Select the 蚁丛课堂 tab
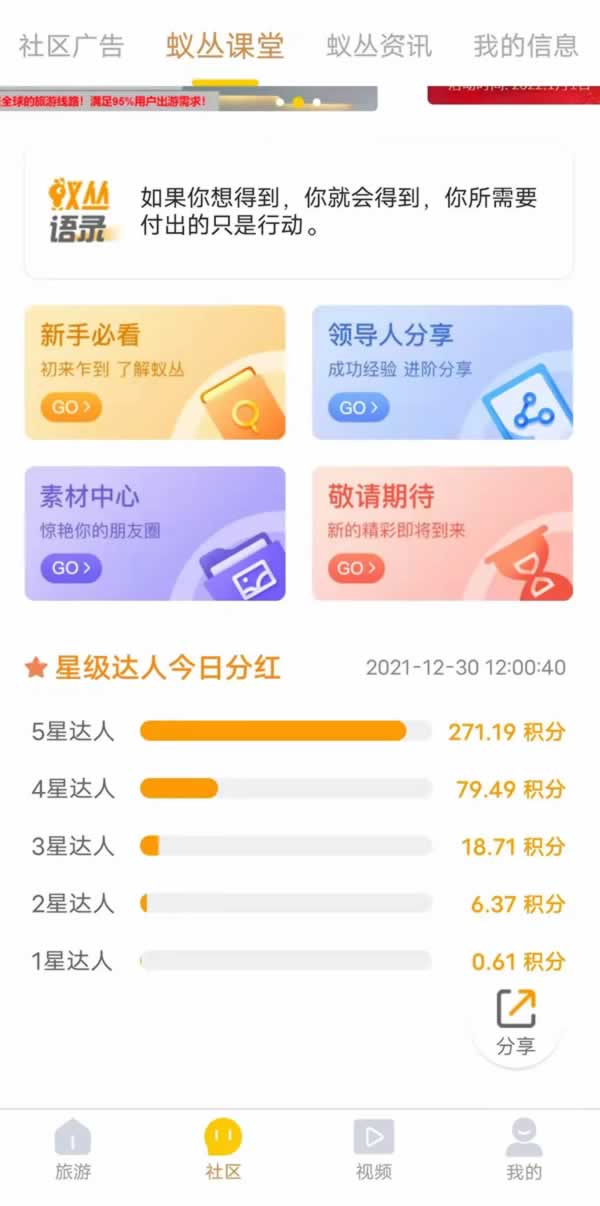Viewport: 600px width, 1206px height. pos(225,45)
